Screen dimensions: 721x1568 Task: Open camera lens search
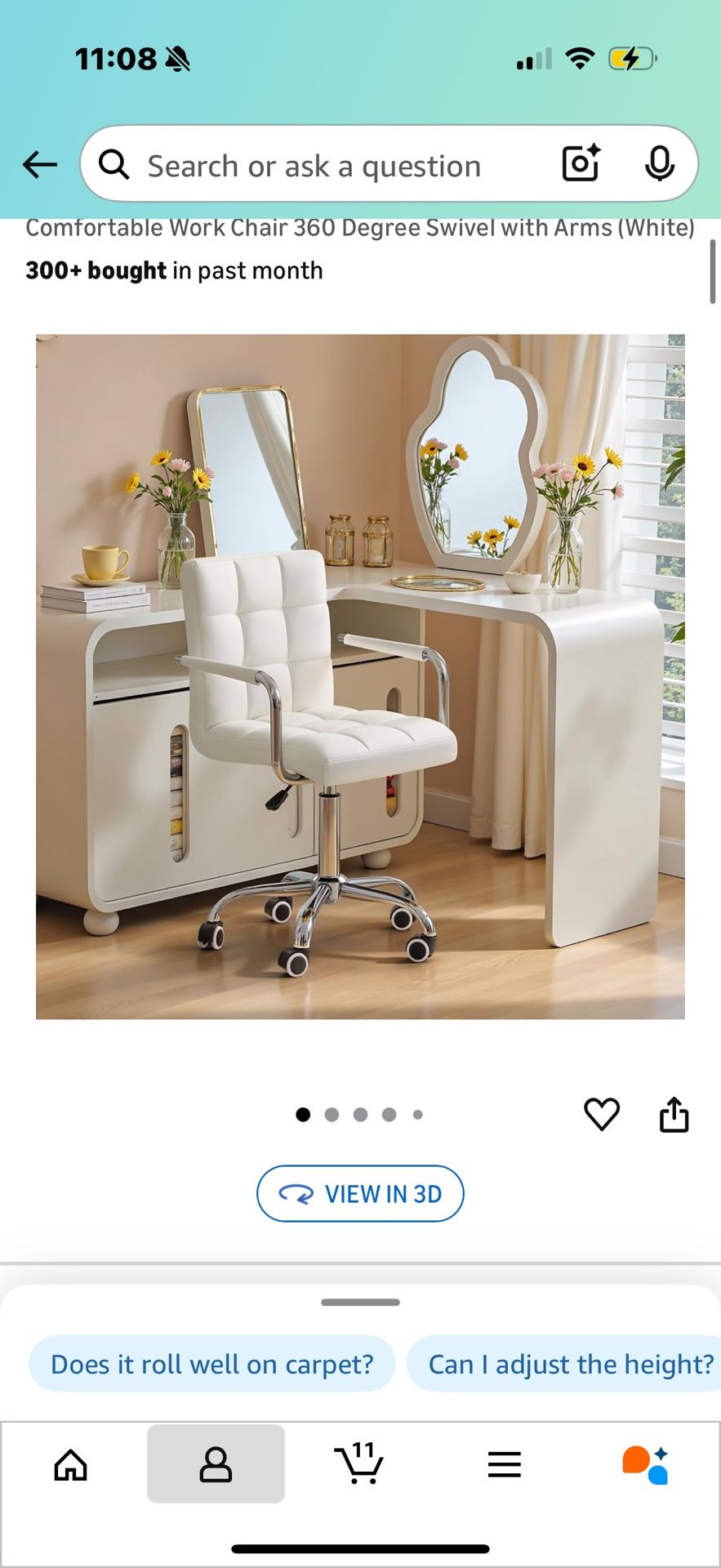(x=581, y=163)
